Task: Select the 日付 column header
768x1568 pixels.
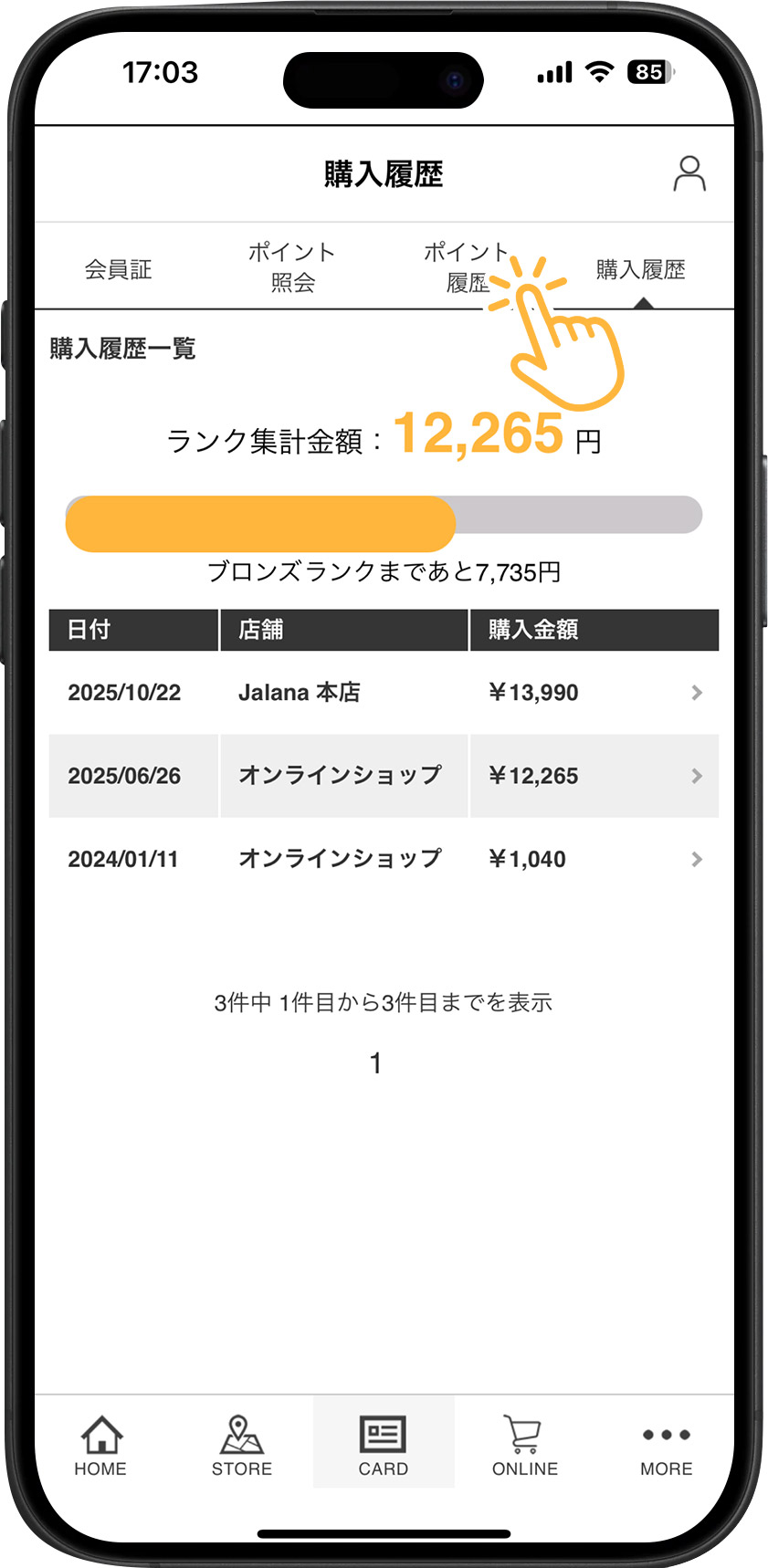Action: point(89,630)
